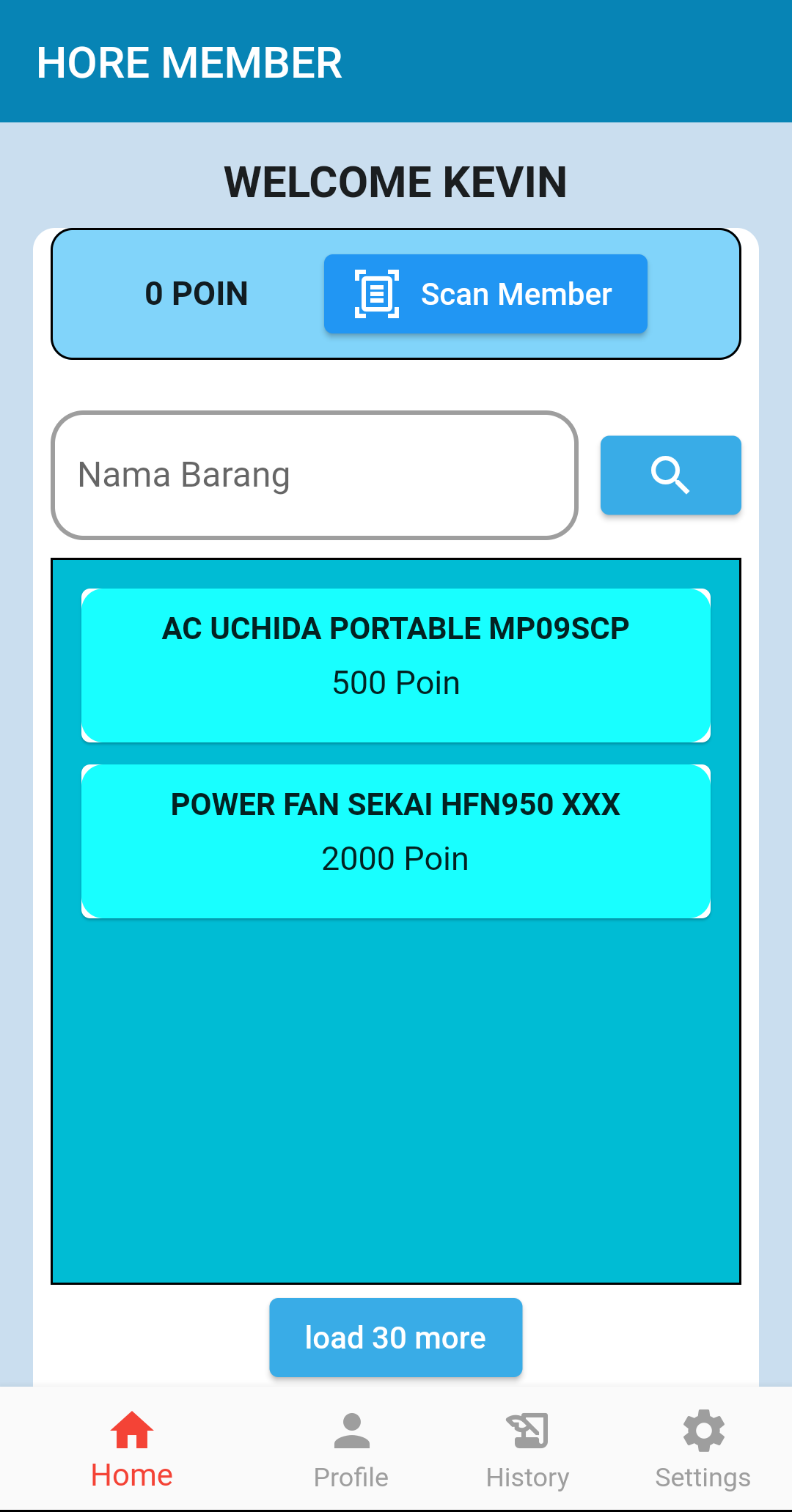Focus the Nama Barang search field
792x1512 pixels.
click(315, 475)
